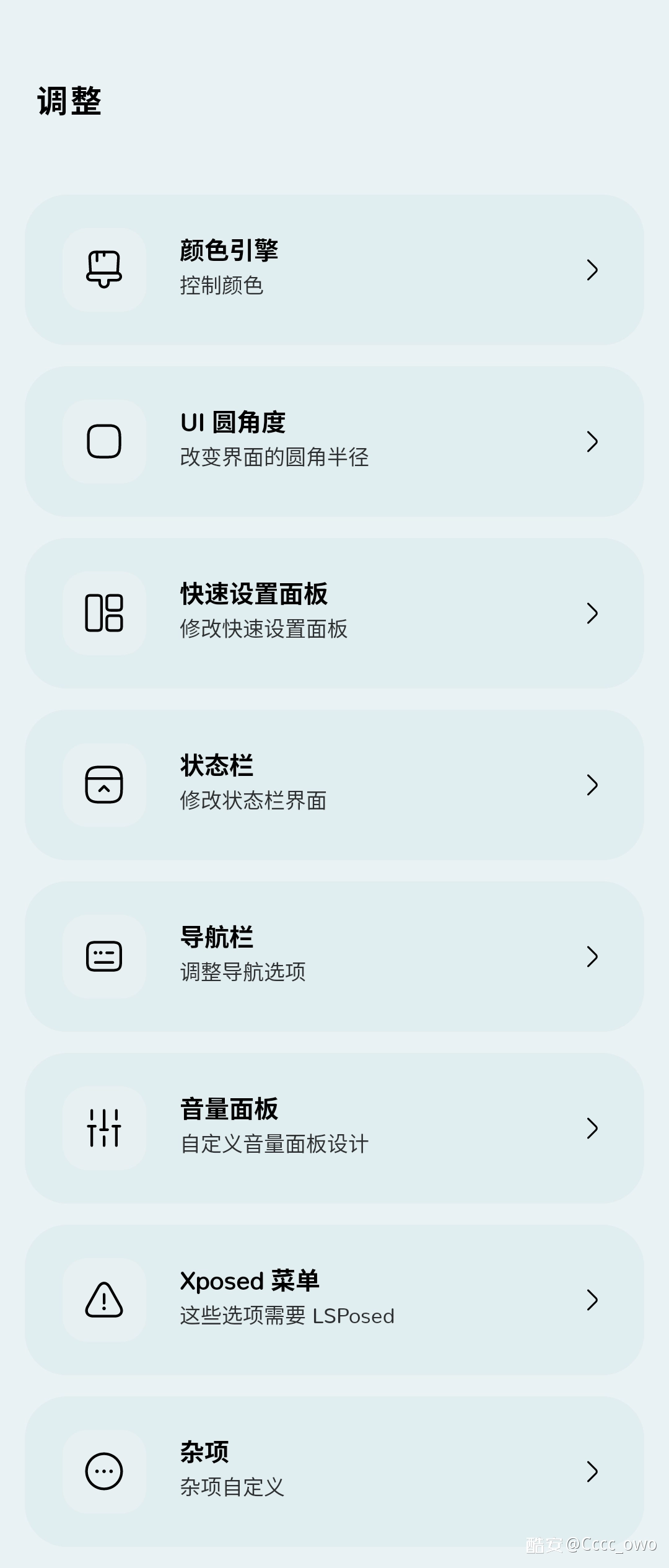Go to 快速设置面板 options
Screen dimensions: 669x1568
tap(334, 613)
